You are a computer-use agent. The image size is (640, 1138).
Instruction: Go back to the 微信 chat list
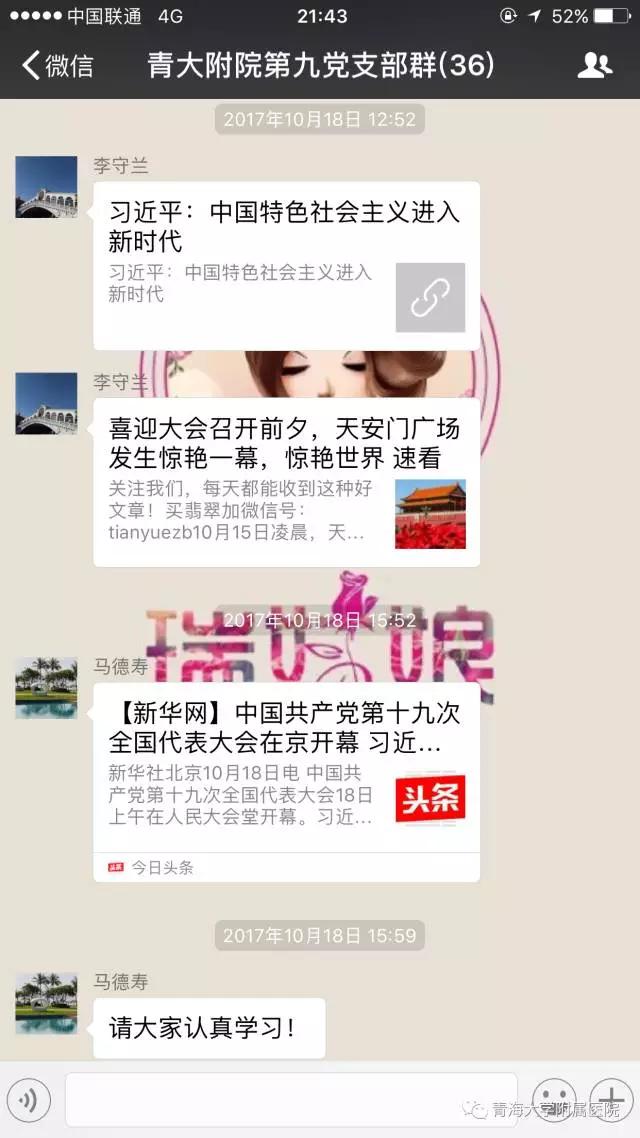click(x=58, y=66)
